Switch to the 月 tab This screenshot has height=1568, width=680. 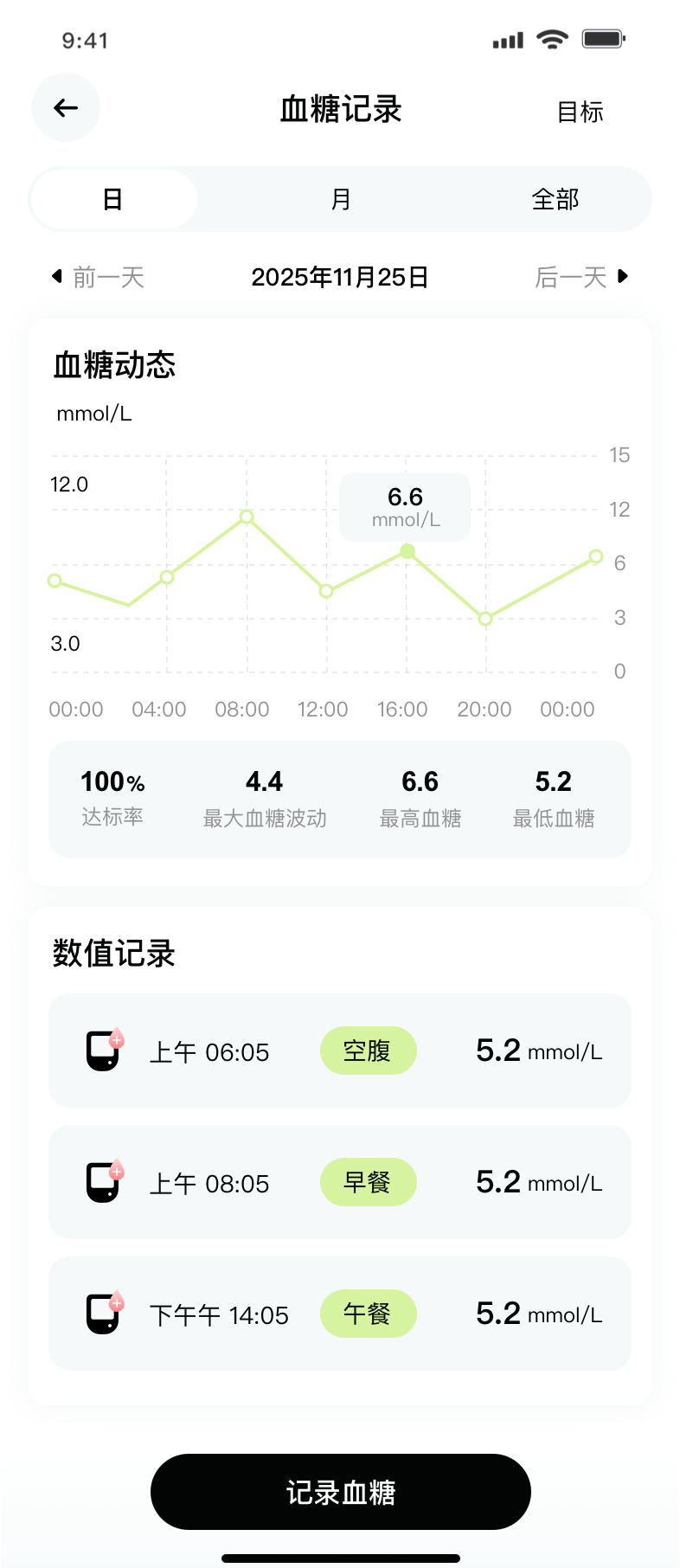coord(340,199)
